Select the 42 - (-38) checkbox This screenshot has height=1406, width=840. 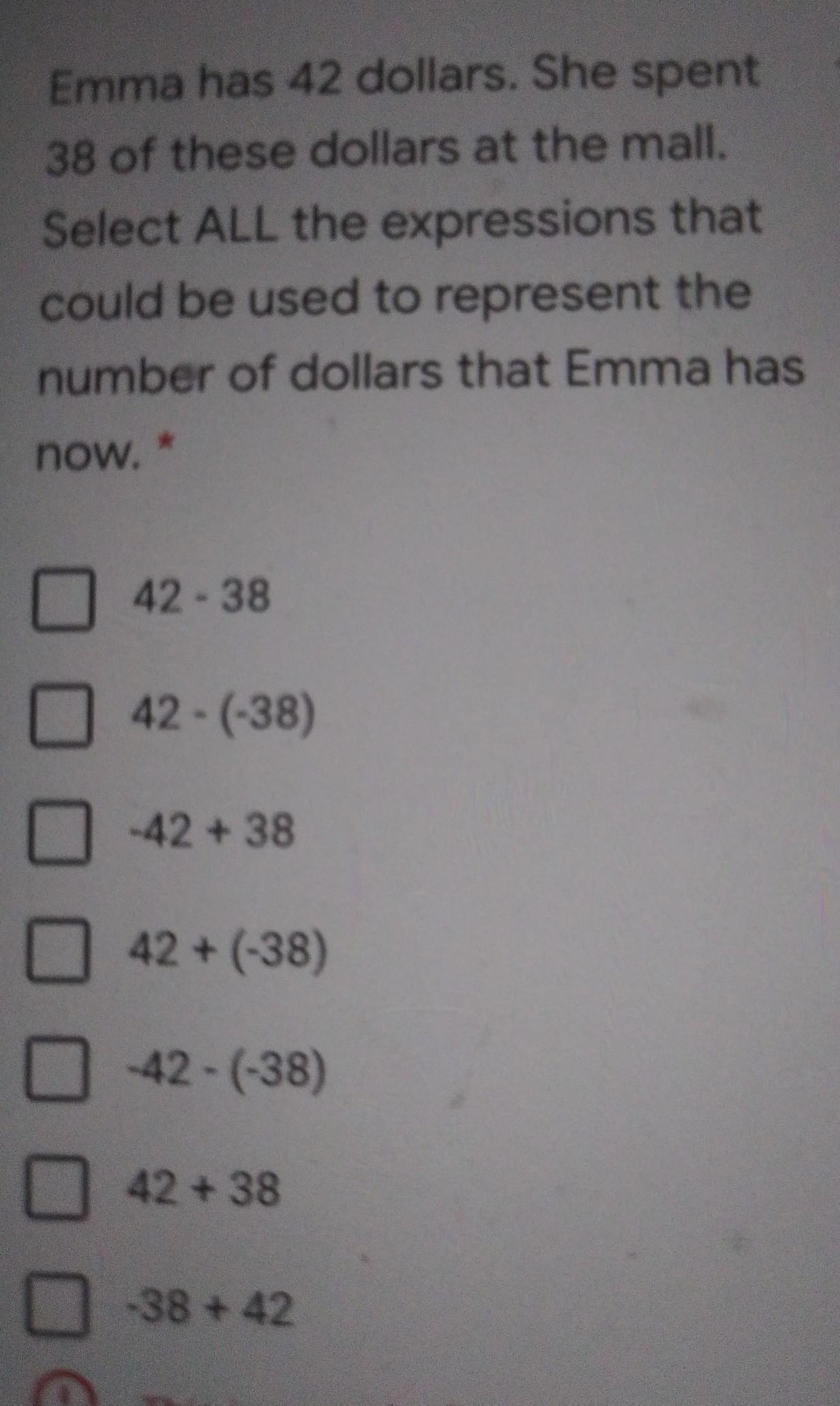(60, 716)
